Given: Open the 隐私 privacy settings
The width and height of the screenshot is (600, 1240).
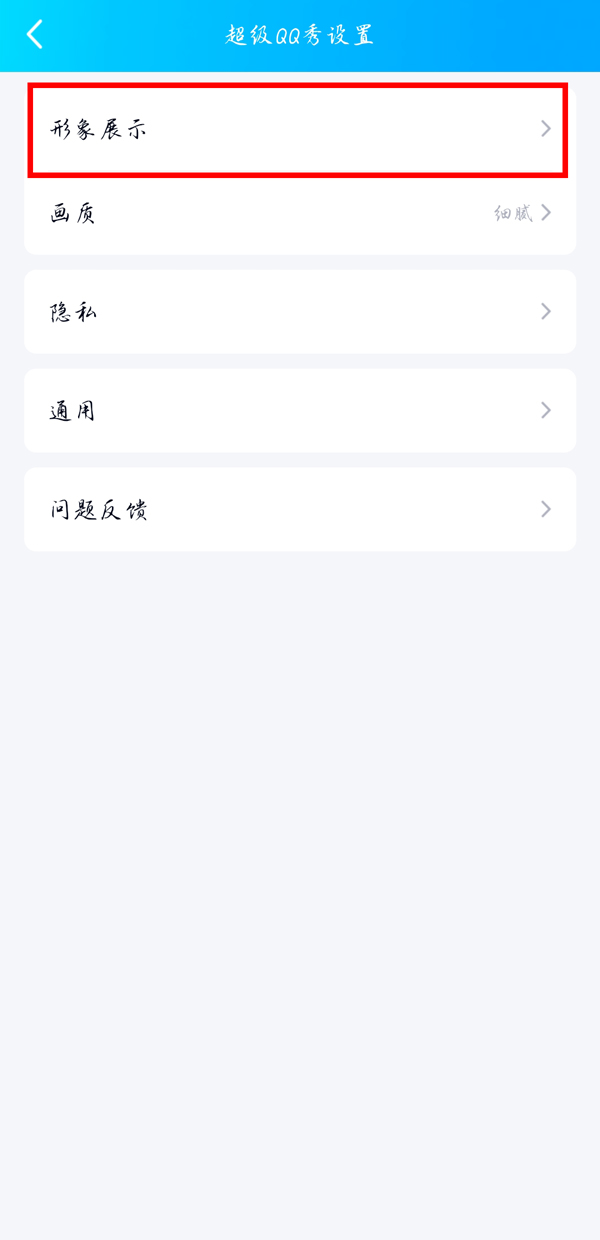Looking at the screenshot, I should click(x=298, y=312).
